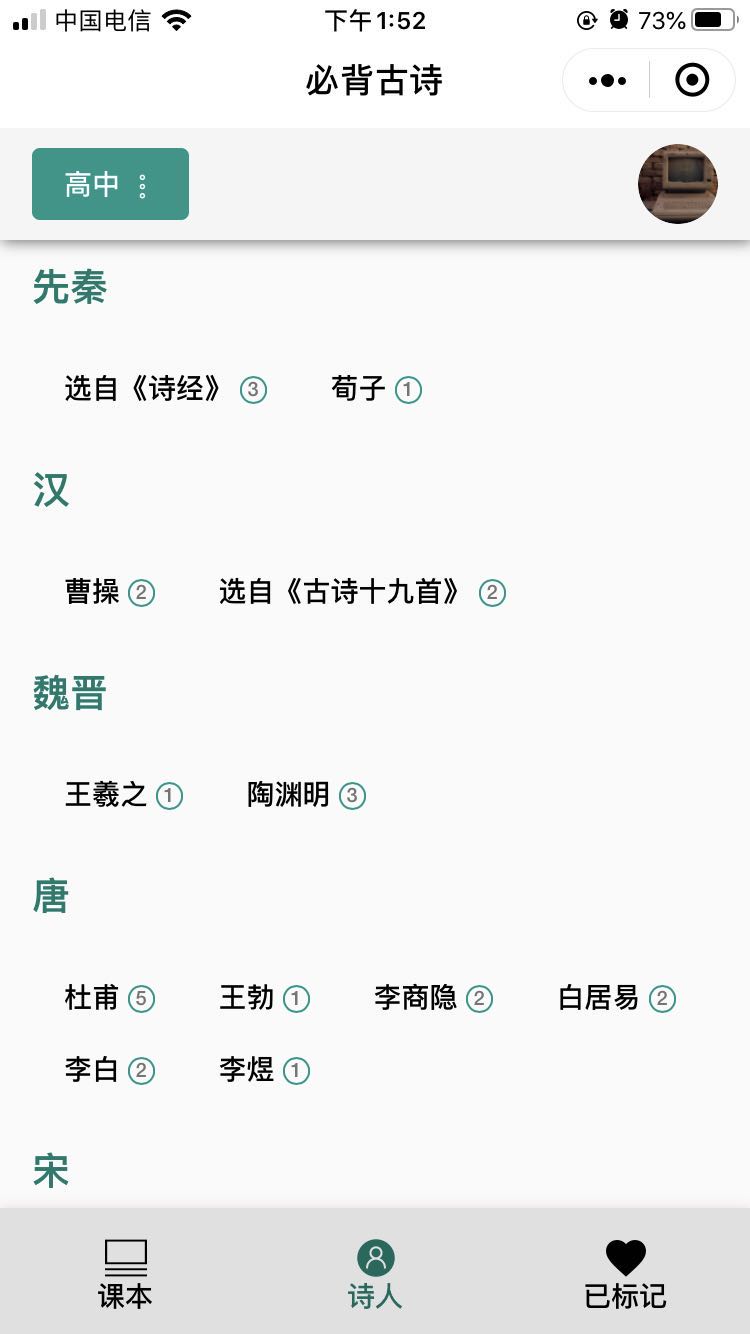This screenshot has width=750, height=1334.
Task: Select poet 荀子
Action: 377,389
